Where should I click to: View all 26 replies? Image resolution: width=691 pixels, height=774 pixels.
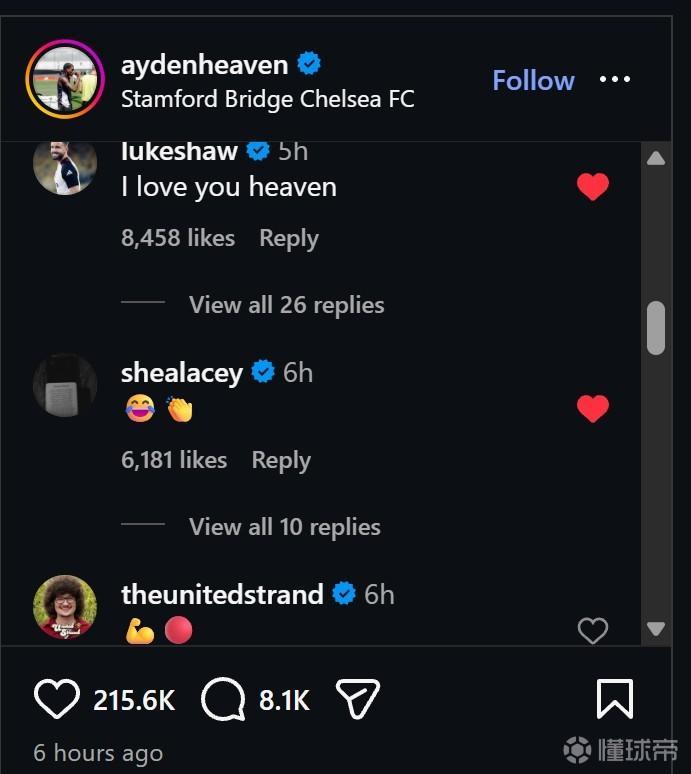pyautogui.click(x=286, y=305)
